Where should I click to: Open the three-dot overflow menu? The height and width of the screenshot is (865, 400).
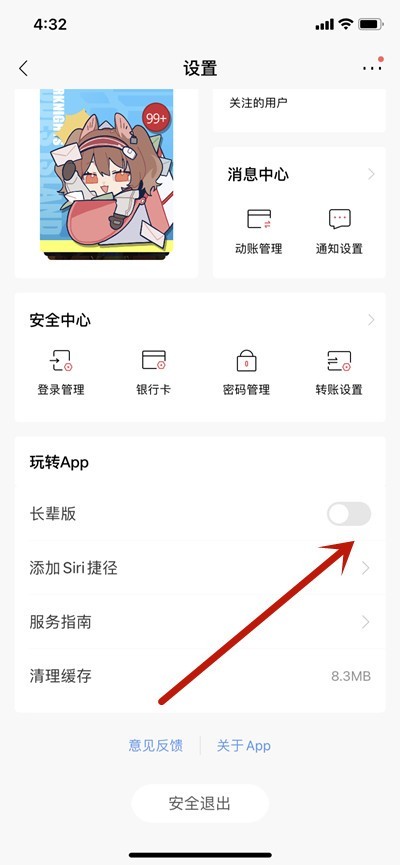[x=372, y=68]
